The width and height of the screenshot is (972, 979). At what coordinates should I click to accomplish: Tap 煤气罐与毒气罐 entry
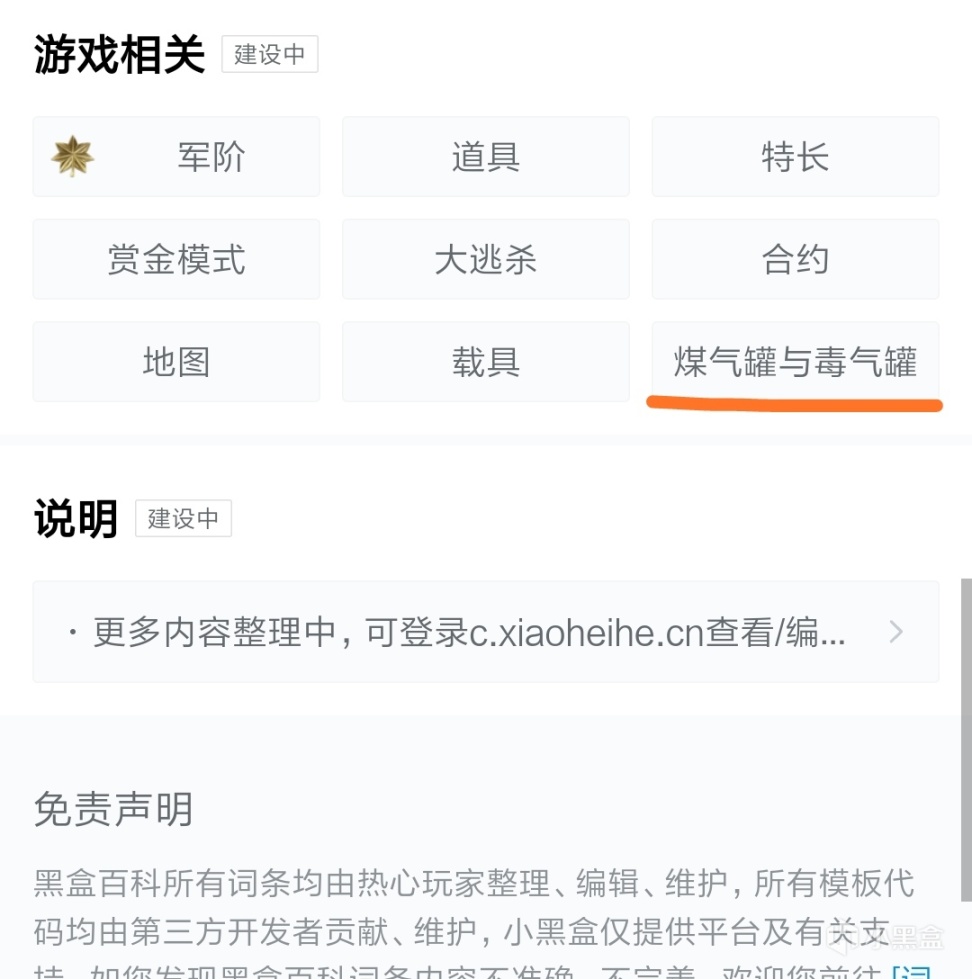(x=795, y=362)
